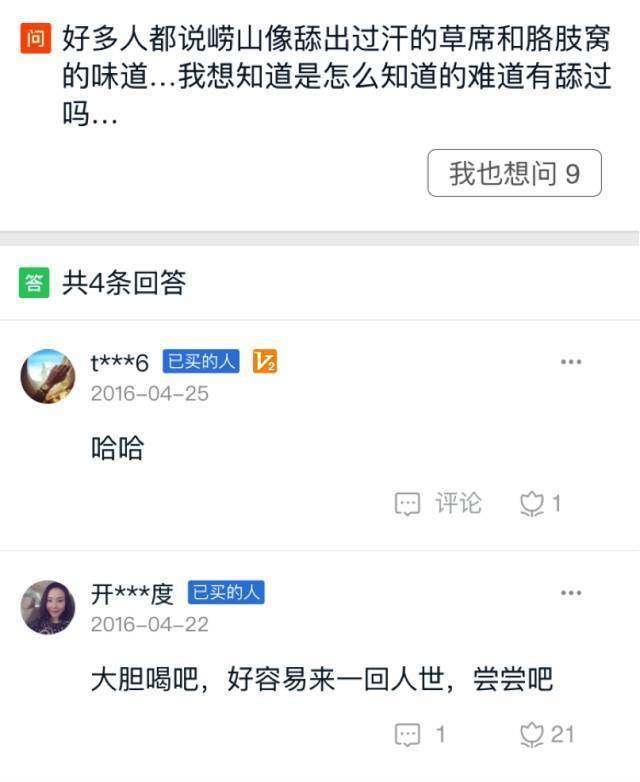Tap the 我也想问 button
Viewport: 640px width, 782px height.
(x=514, y=173)
